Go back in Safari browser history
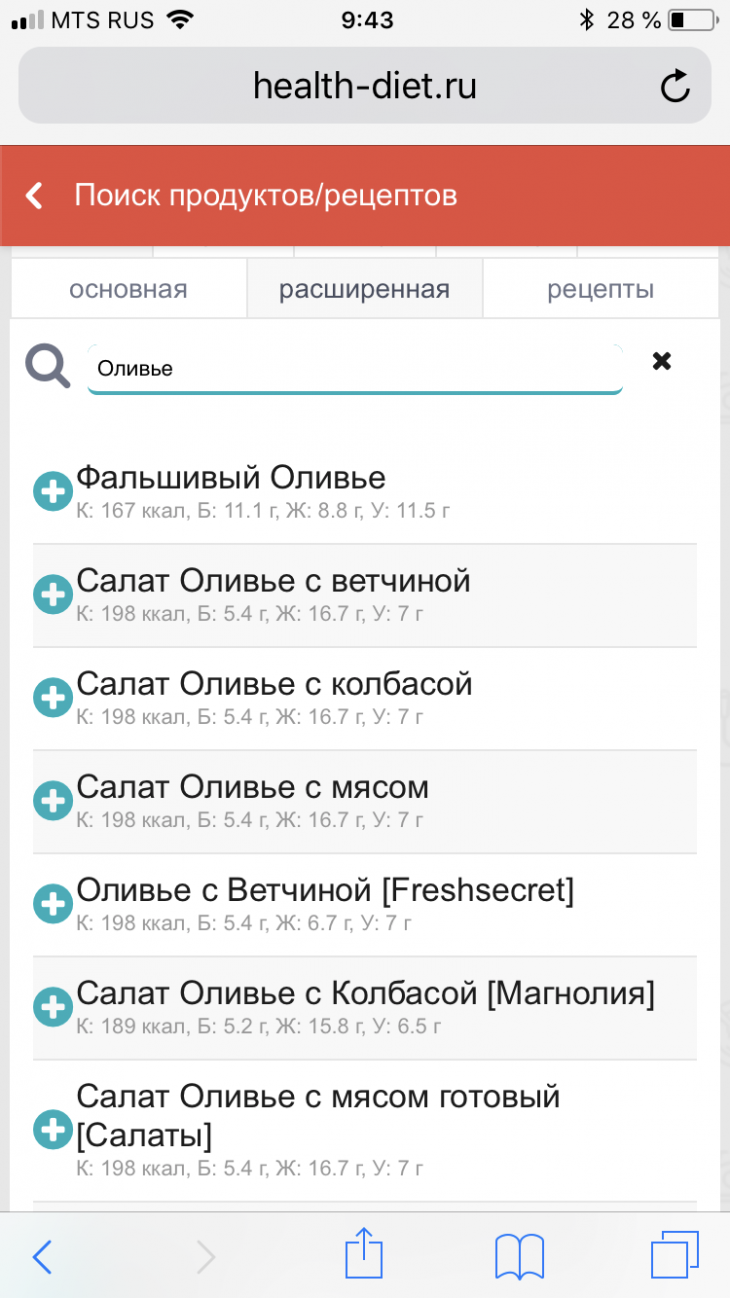Image resolution: width=730 pixels, height=1298 pixels. 42,1256
